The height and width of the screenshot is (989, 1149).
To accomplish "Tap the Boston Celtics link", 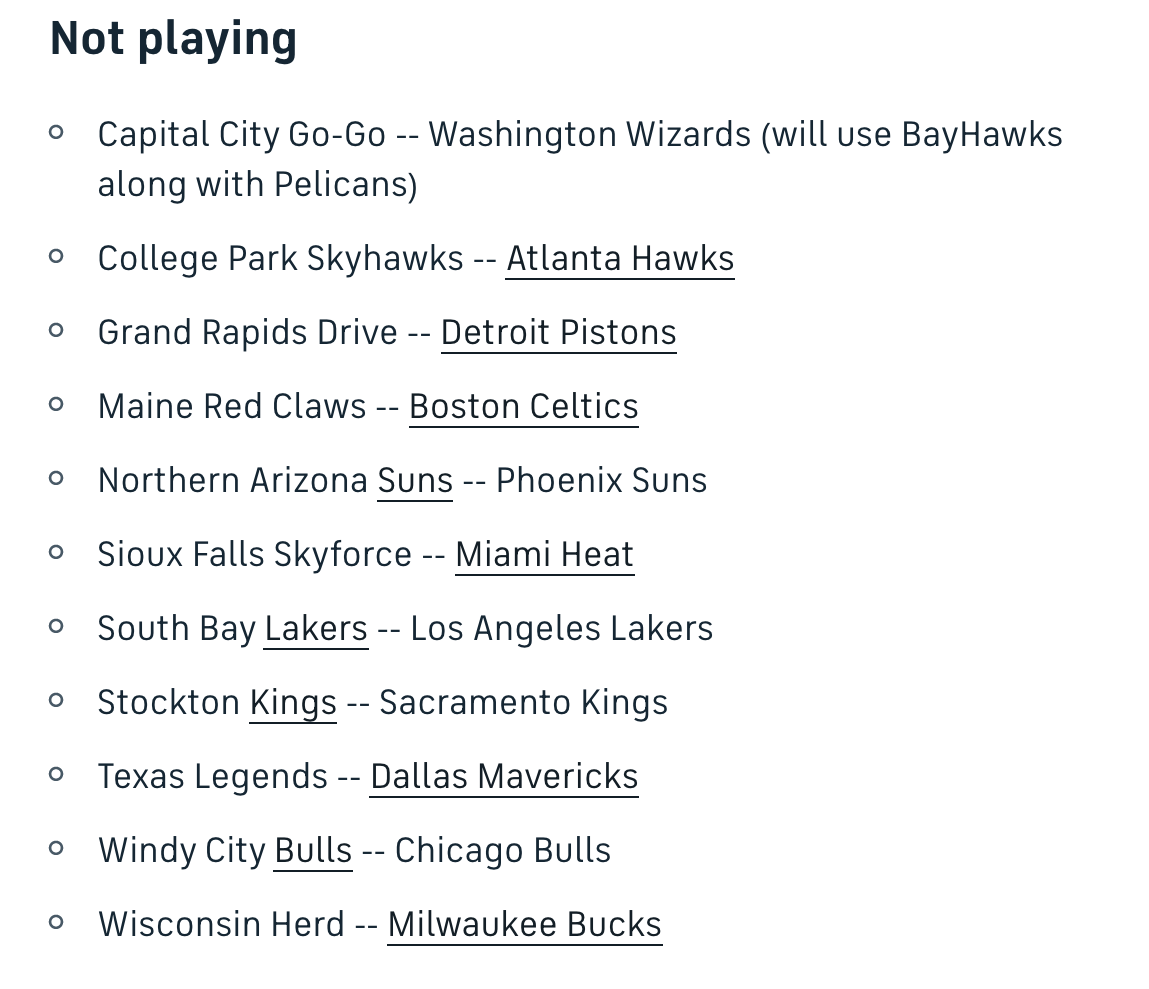I will click(523, 407).
